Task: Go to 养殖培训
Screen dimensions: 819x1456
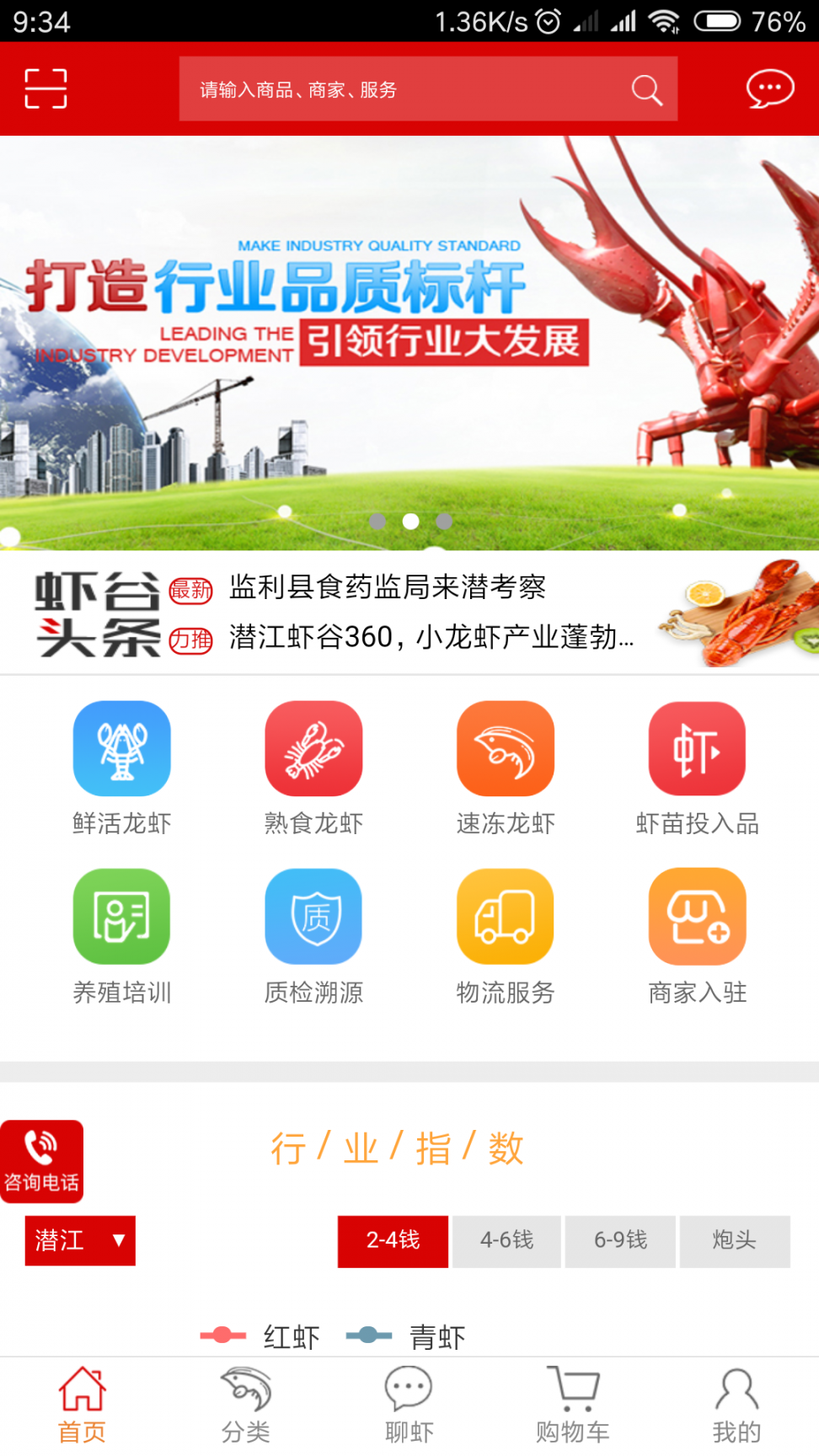Action: coord(122,935)
